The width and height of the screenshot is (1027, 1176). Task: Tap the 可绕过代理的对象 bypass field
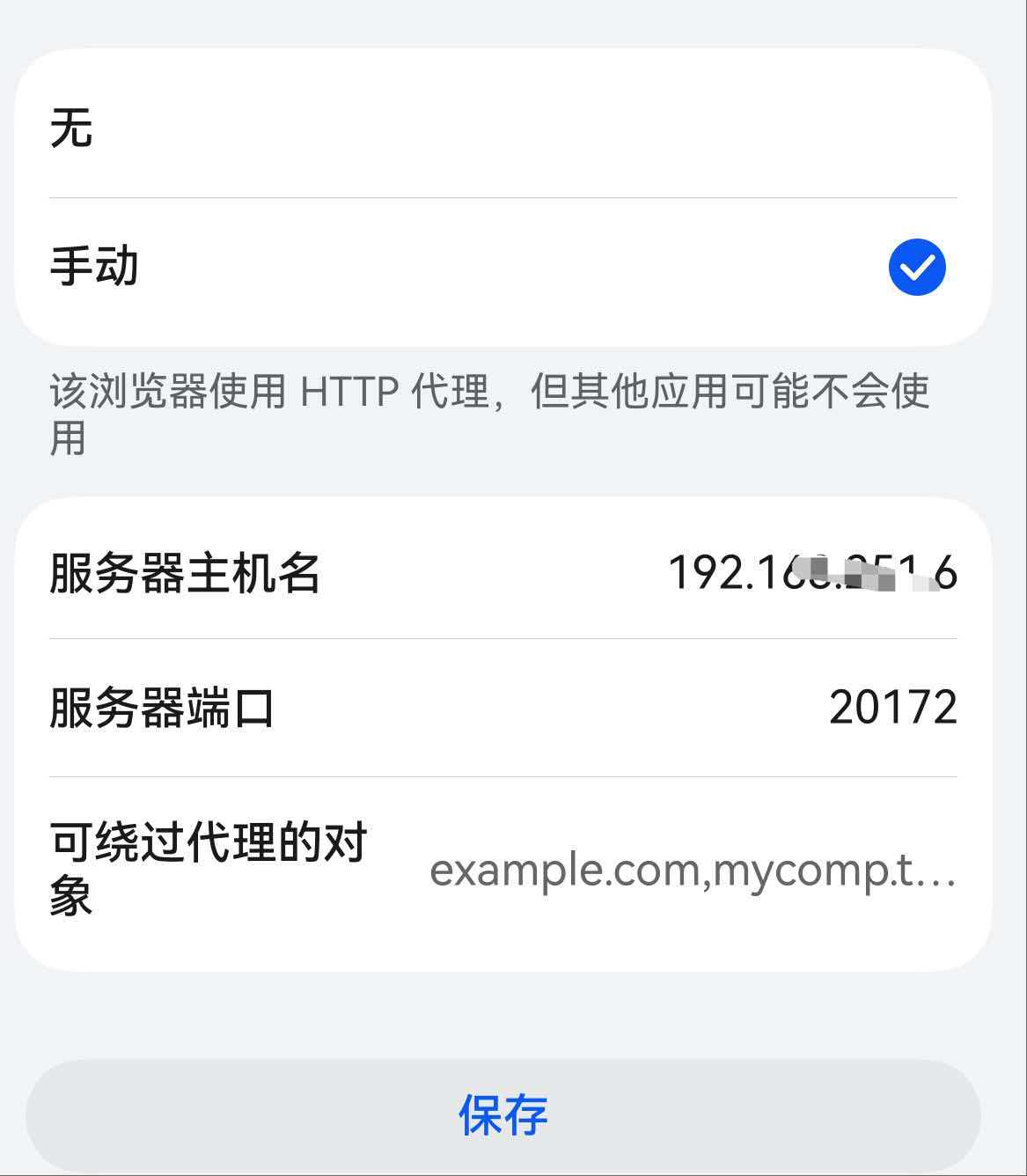pos(692,871)
